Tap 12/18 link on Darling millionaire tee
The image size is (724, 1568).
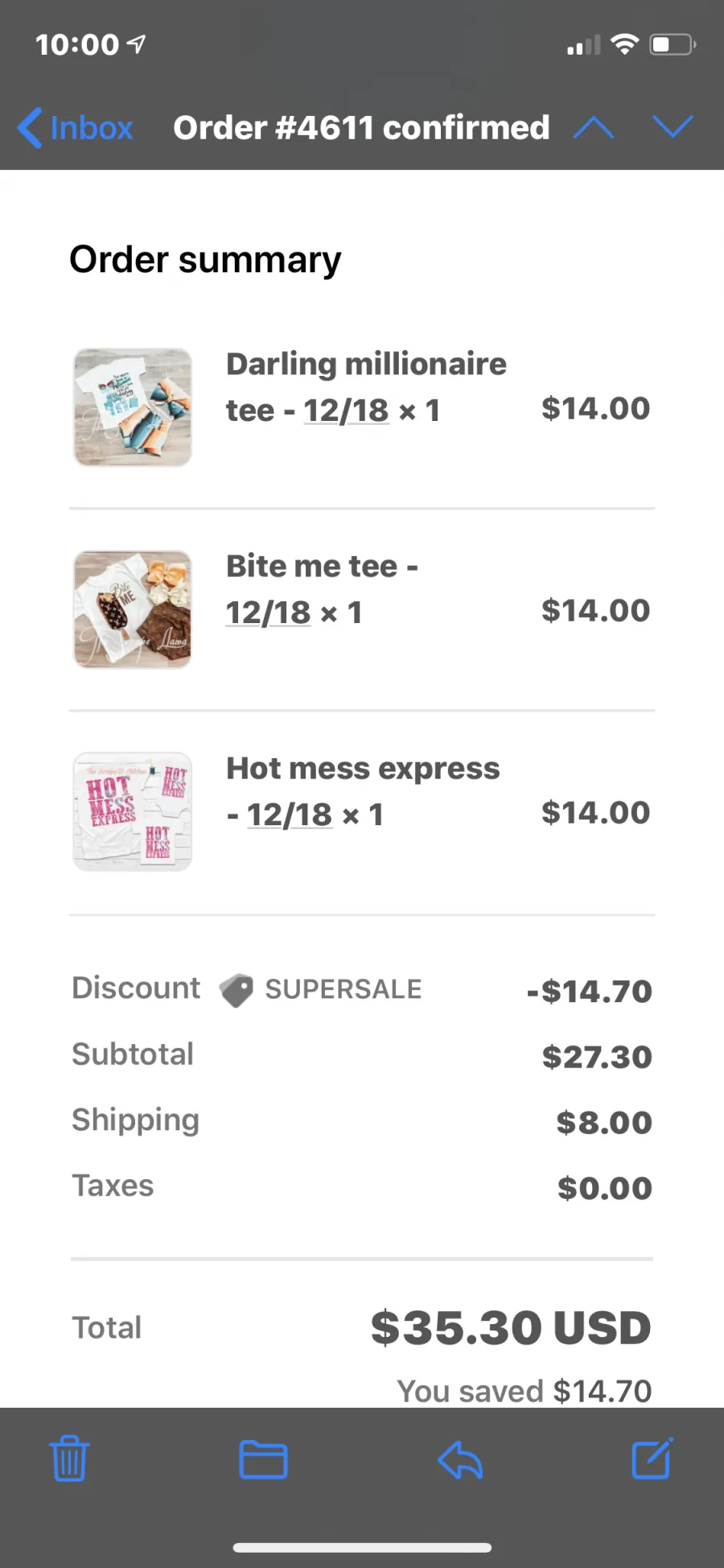click(346, 411)
